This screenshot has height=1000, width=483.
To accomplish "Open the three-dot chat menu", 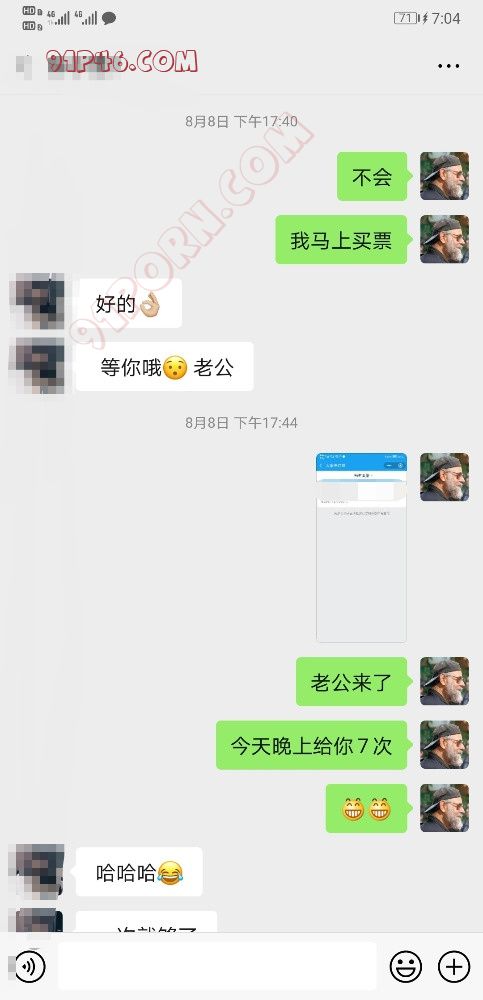I will click(x=449, y=66).
